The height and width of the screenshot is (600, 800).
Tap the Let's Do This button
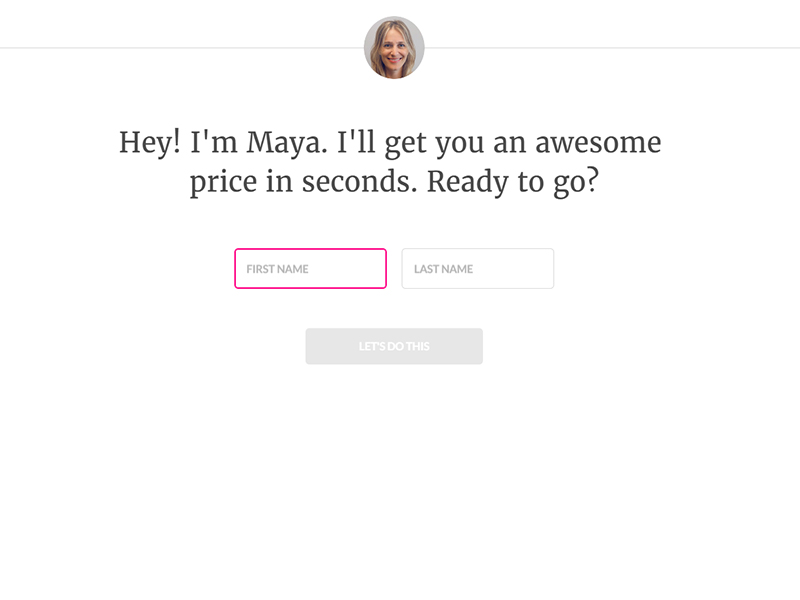(x=394, y=346)
